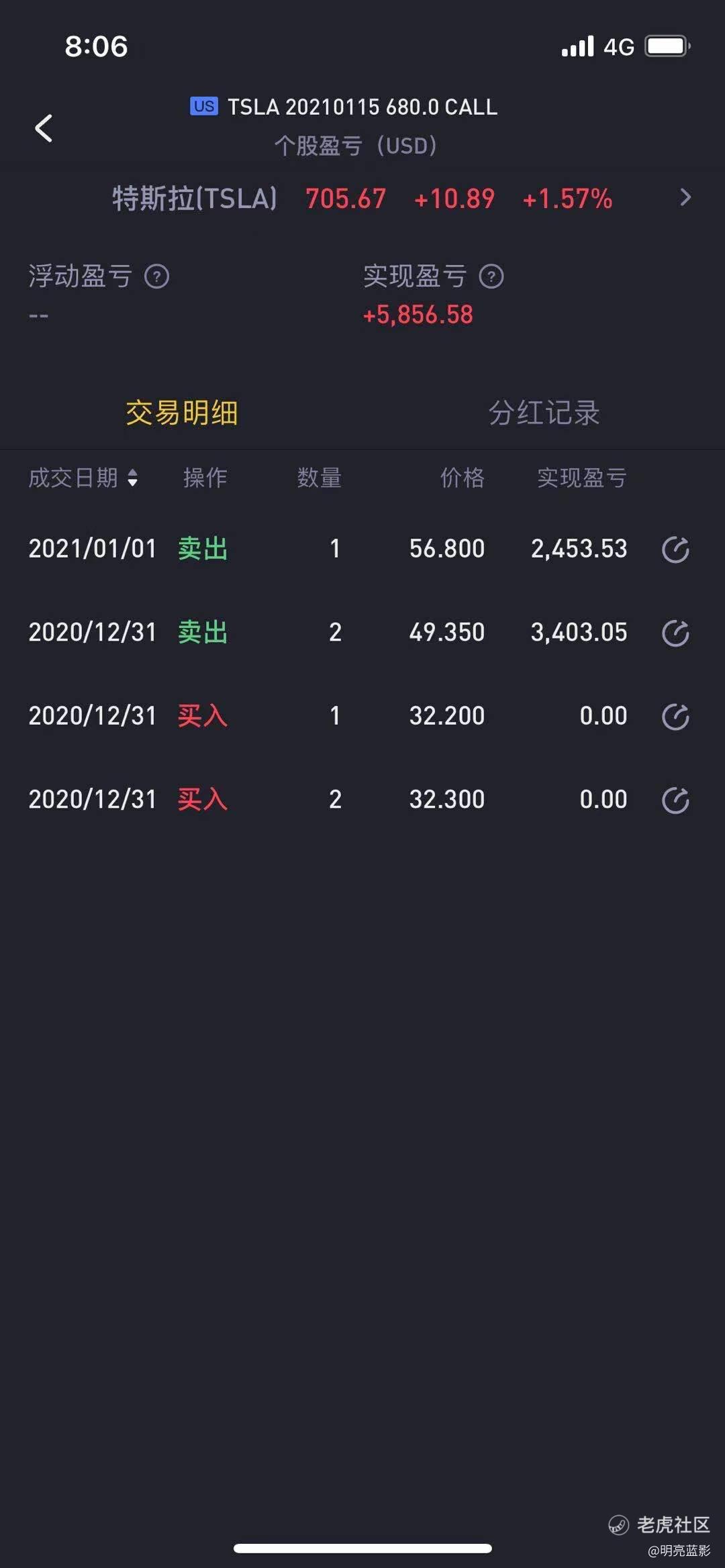Share the 2021/01/01 卖出 trade

(x=675, y=550)
